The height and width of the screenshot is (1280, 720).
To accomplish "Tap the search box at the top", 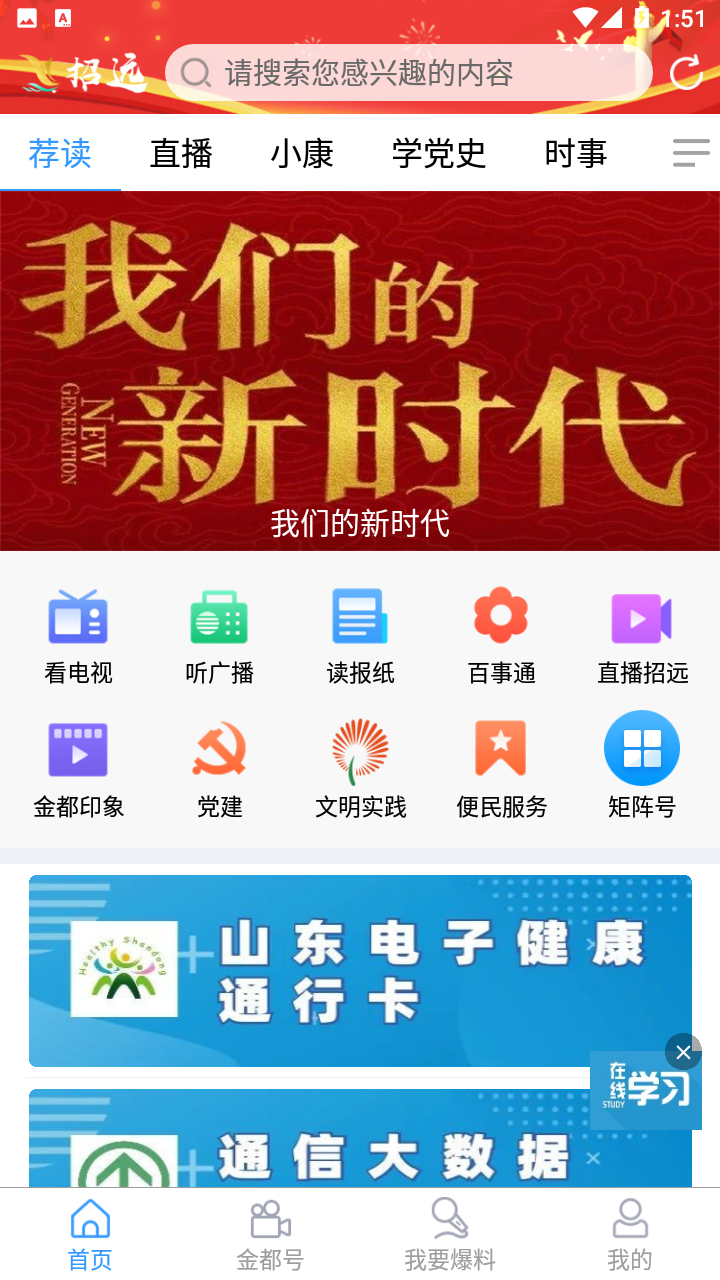I will [x=408, y=73].
